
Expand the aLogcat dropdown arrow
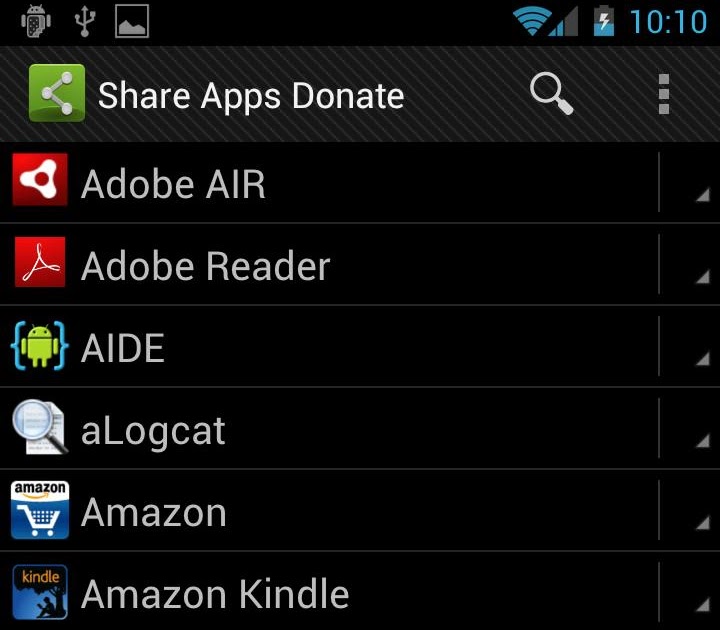692,430
